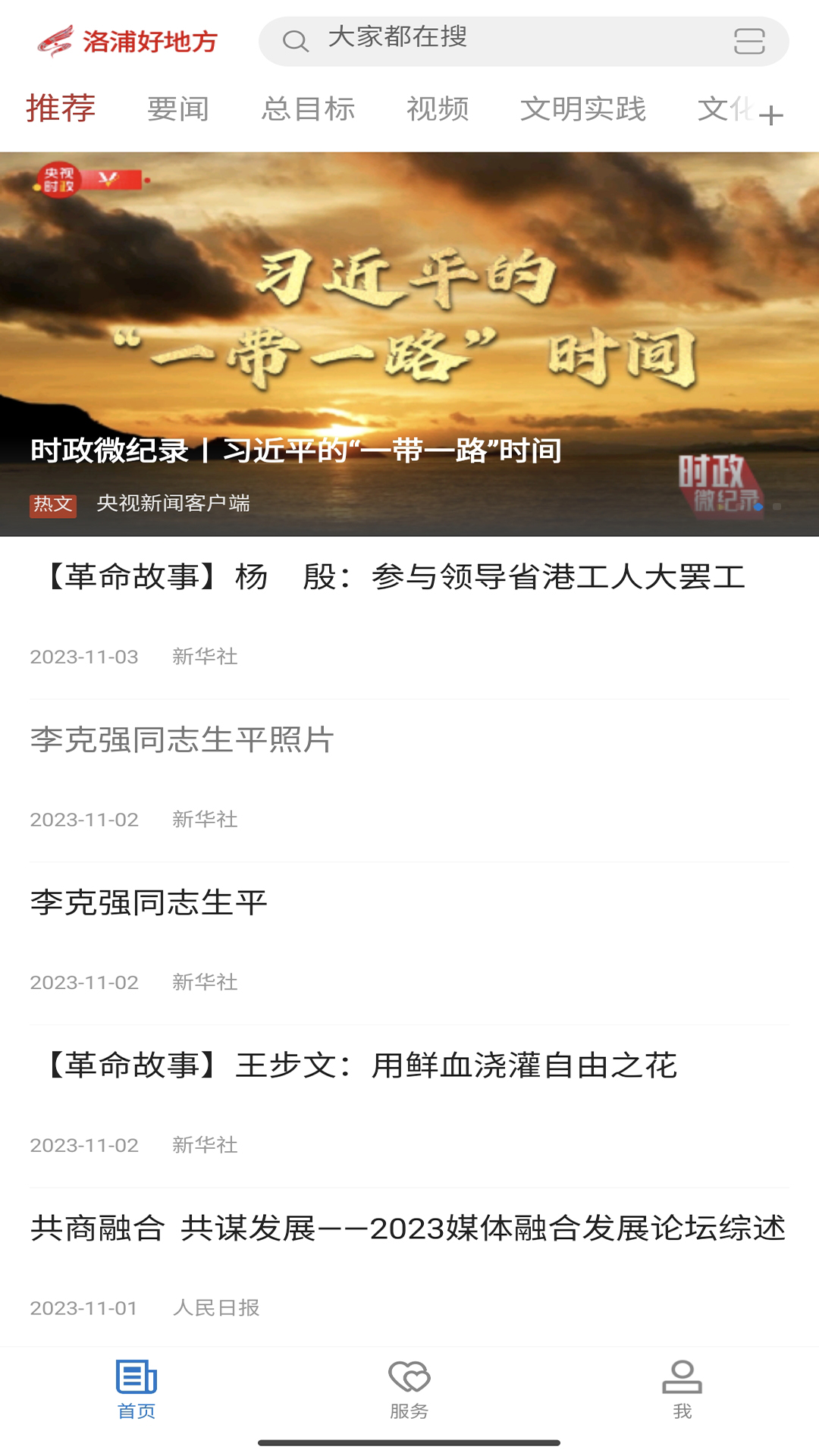Select the 推荐 tab

point(61,108)
